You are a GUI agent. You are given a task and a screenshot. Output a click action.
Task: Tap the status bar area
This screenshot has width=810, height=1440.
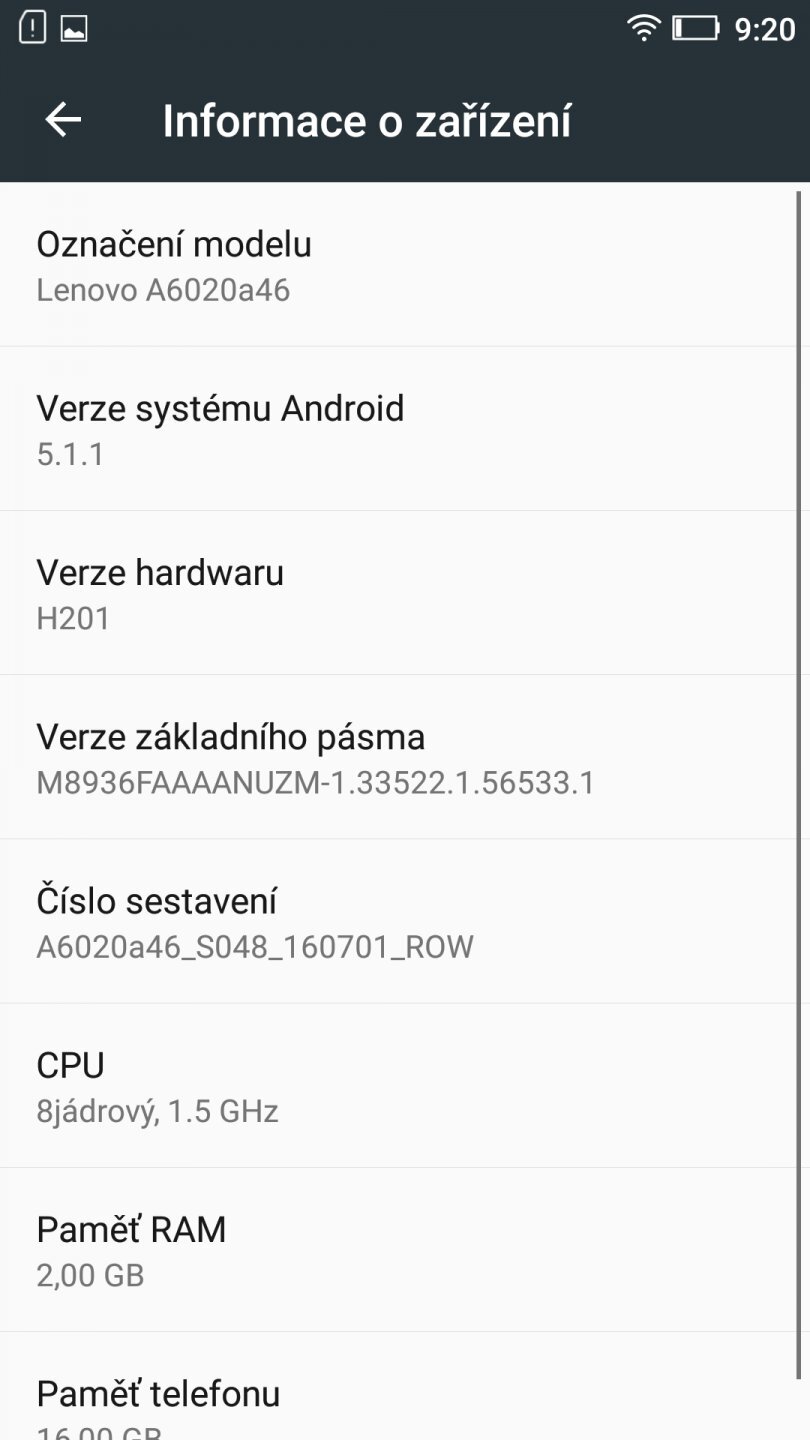[400, 29]
